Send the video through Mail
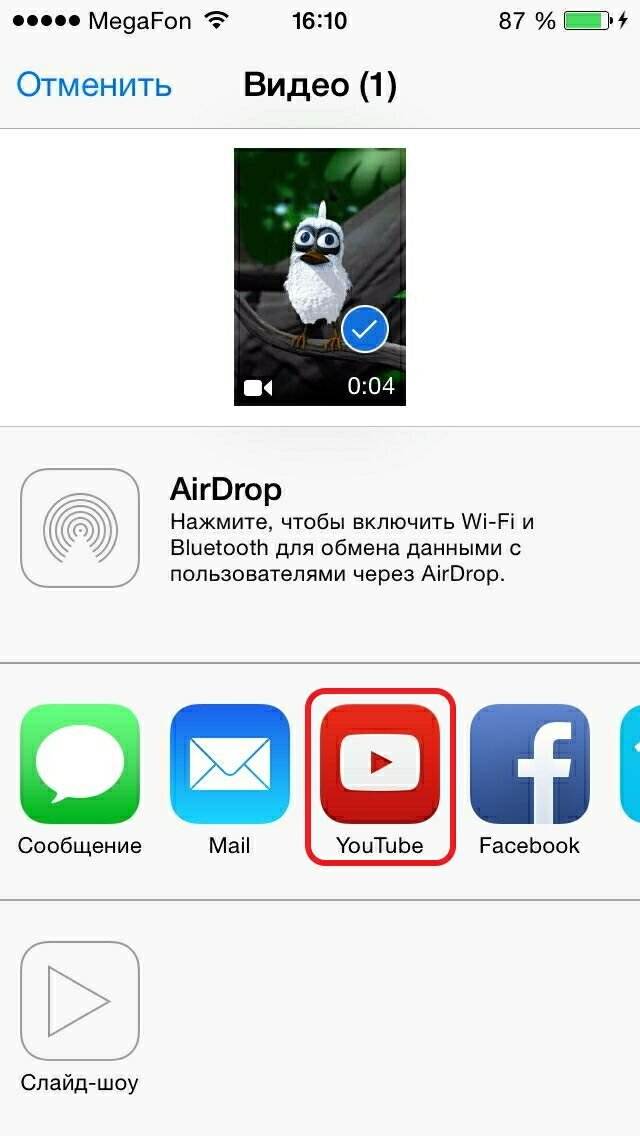 (x=230, y=764)
